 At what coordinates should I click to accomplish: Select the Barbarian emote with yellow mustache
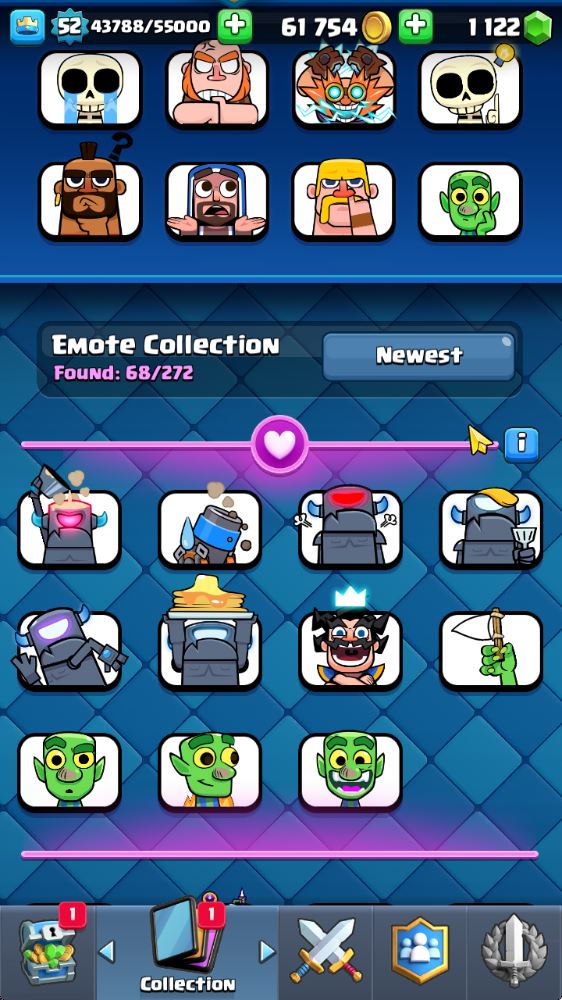coord(344,200)
